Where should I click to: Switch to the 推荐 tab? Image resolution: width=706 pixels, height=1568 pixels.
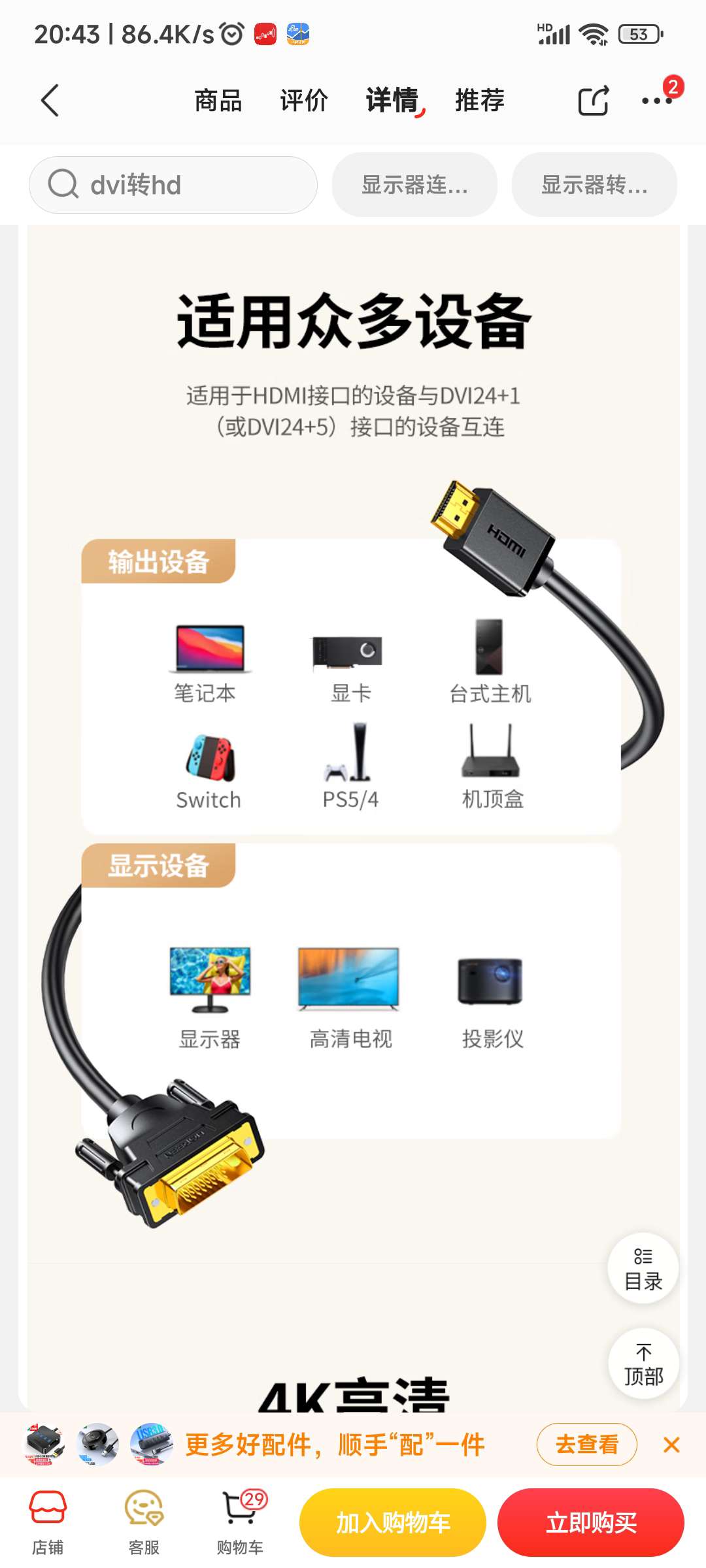[x=480, y=101]
